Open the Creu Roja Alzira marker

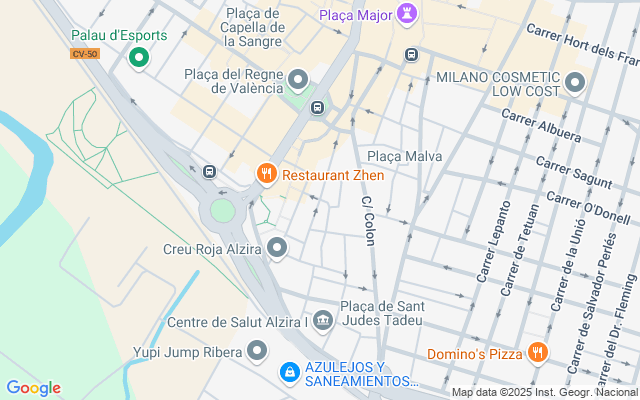coord(277,247)
